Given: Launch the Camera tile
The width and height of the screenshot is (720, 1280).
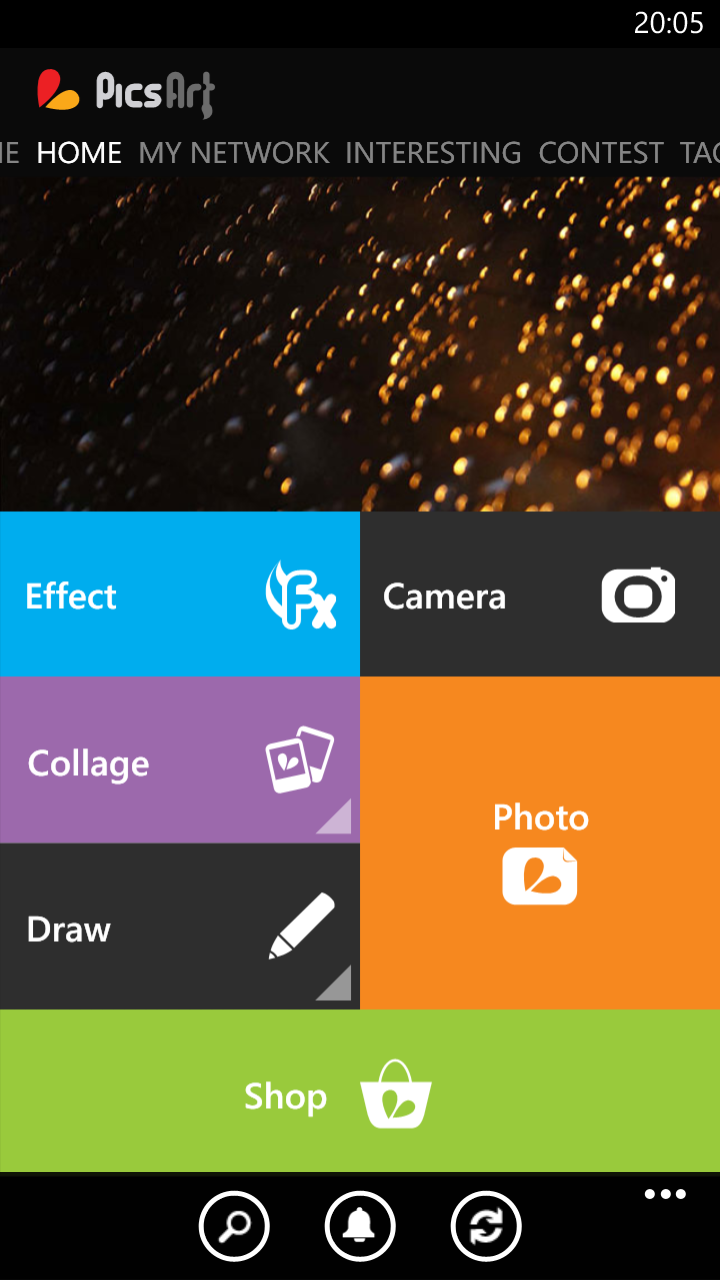Looking at the screenshot, I should 540,595.
